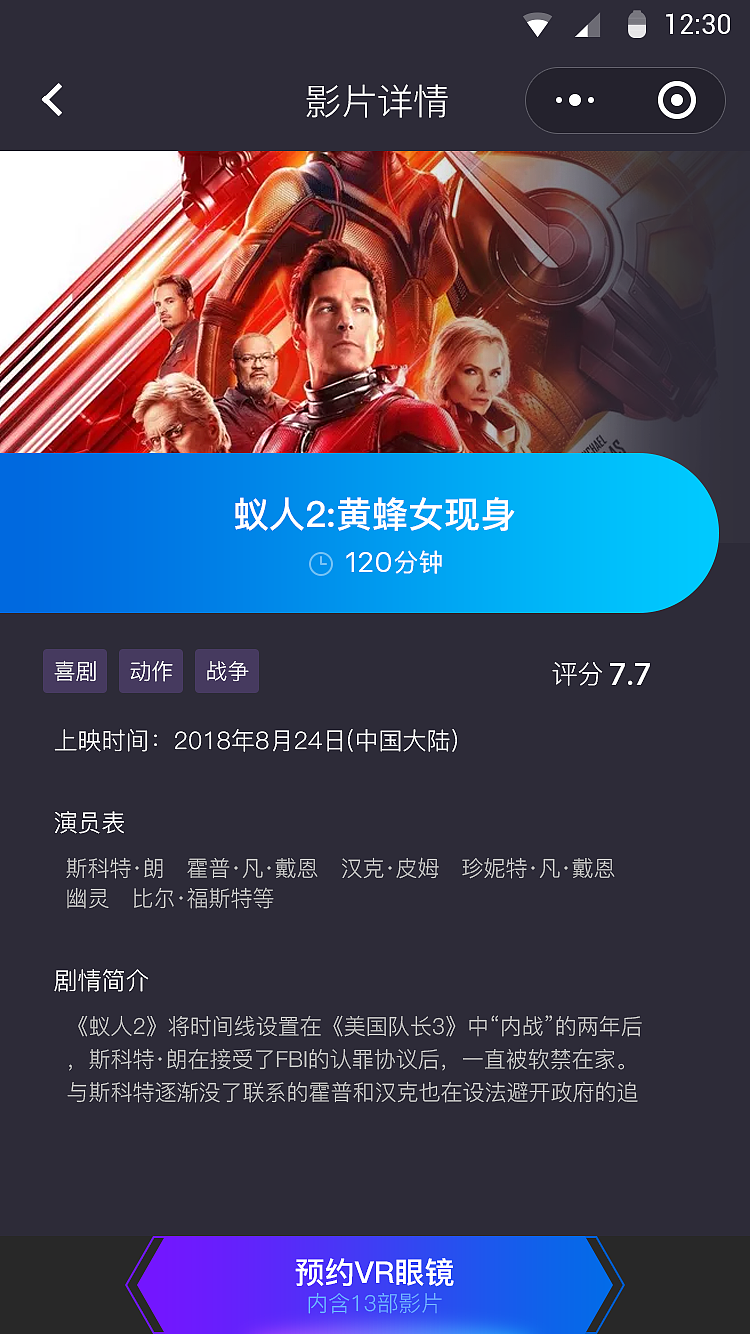
Task: Click the back arrow to return
Action: pos(51,100)
